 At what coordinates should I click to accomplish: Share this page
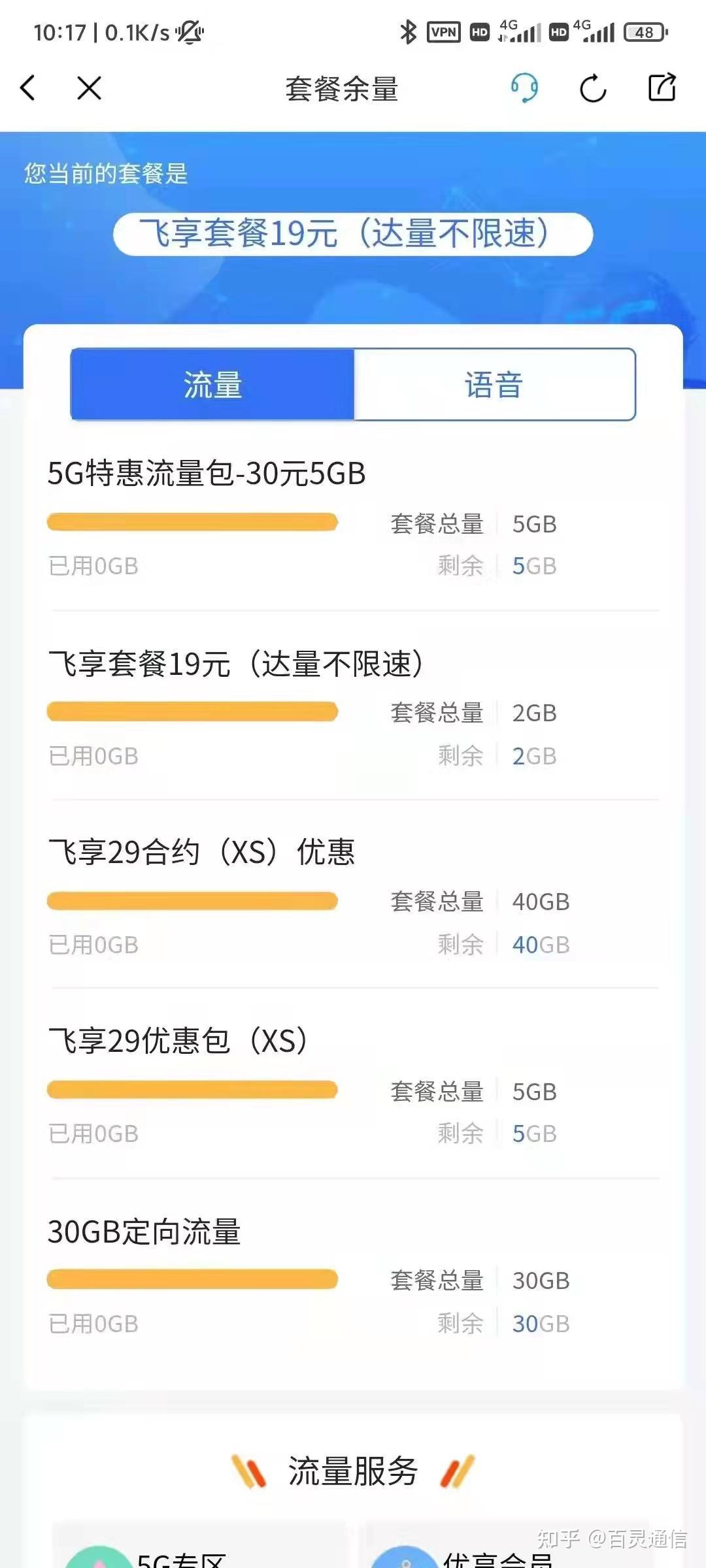(662, 88)
